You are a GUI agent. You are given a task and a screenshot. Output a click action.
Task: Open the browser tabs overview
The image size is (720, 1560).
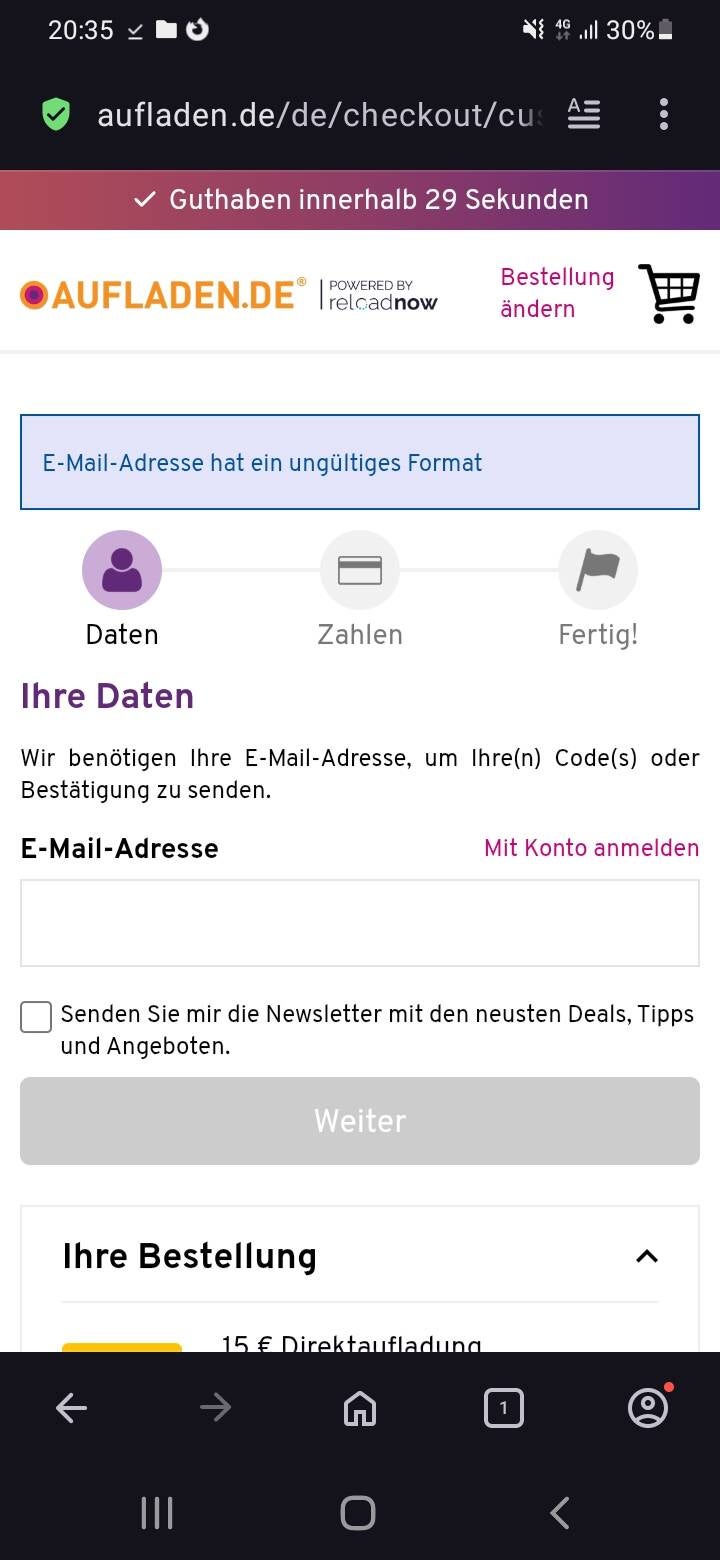pyautogui.click(x=503, y=1408)
